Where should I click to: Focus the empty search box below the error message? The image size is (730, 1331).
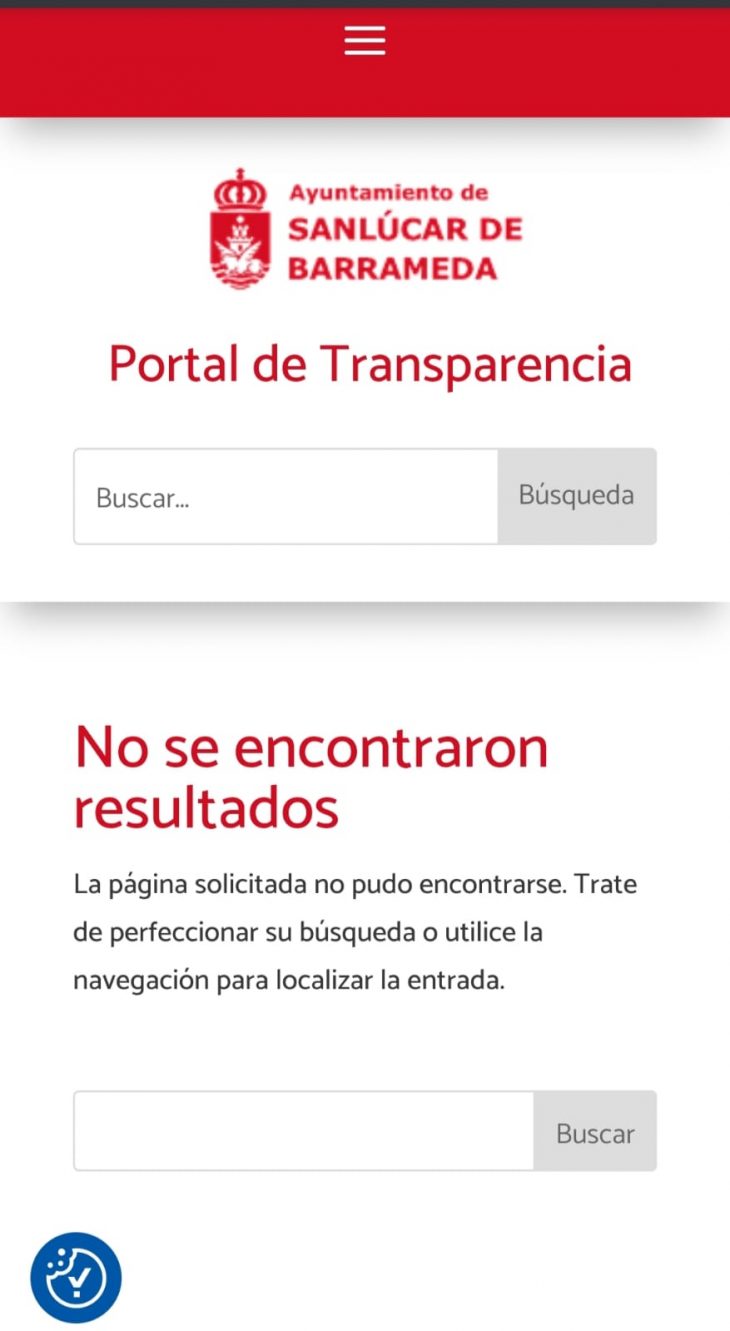pyautogui.click(x=303, y=1131)
